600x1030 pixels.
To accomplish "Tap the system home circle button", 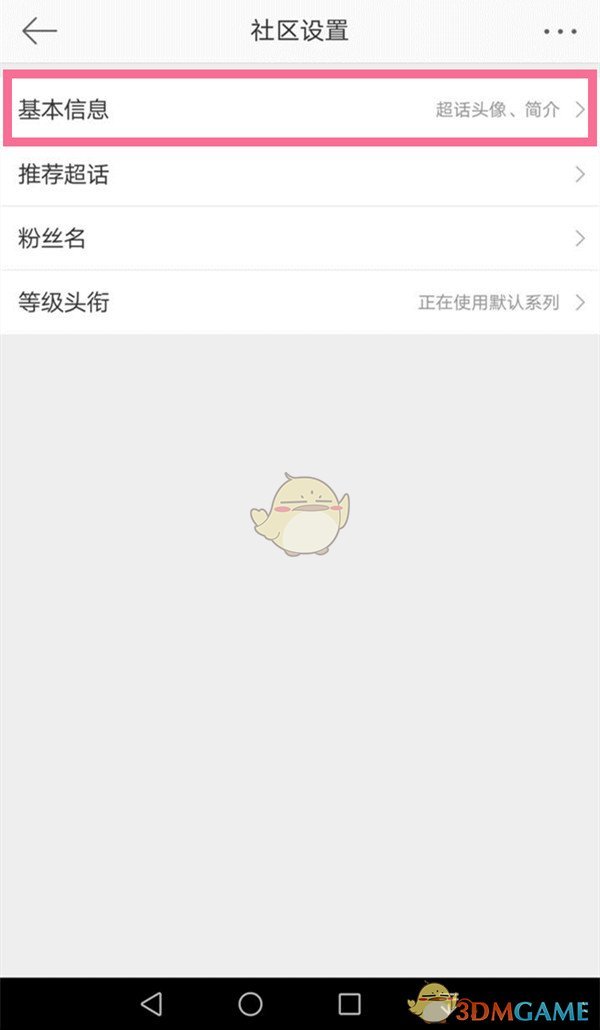I will 250,1003.
